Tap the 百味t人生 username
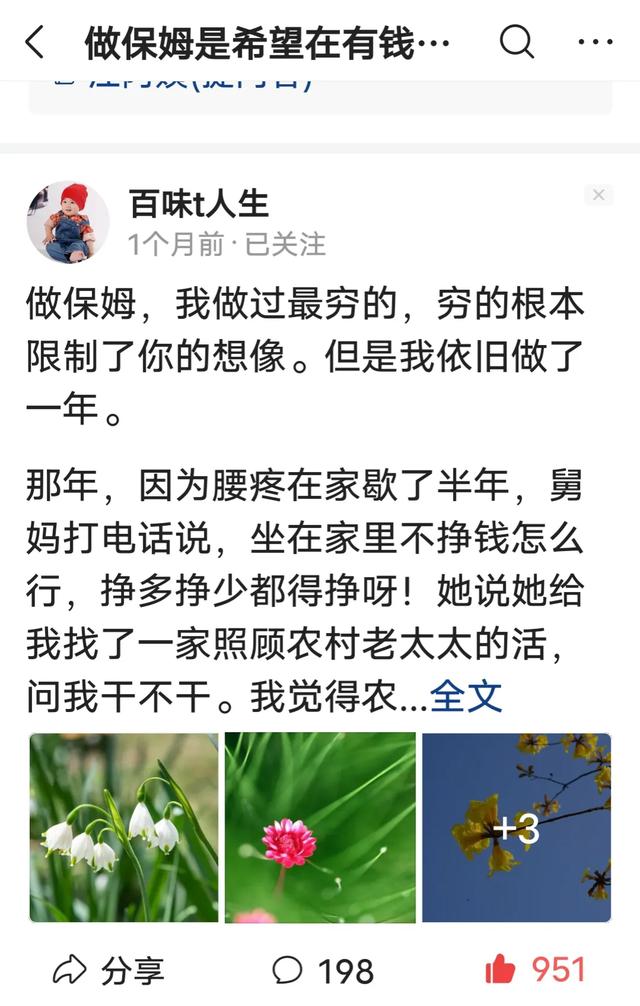 point(199,203)
